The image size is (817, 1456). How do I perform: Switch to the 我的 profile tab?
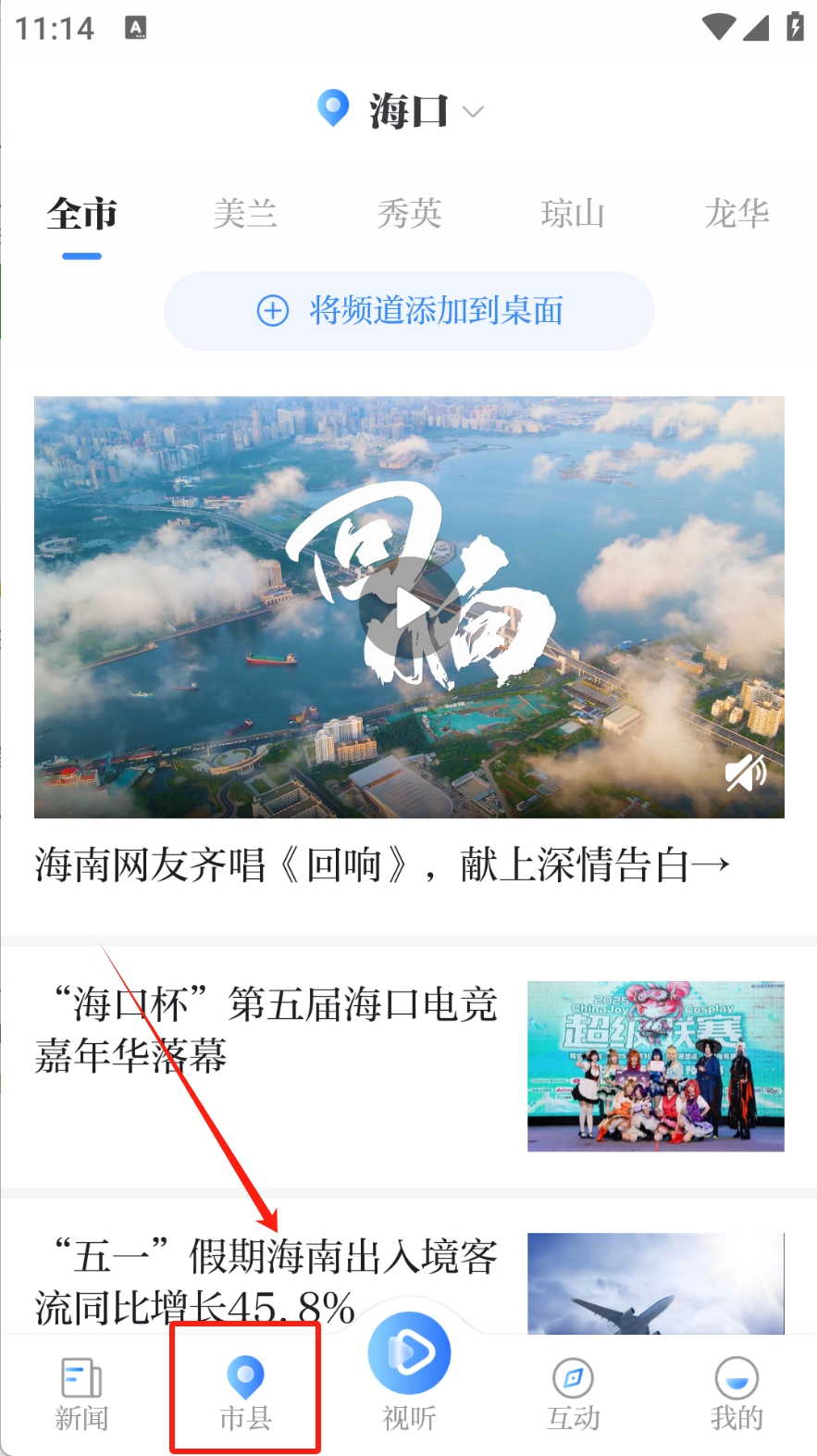(737, 1394)
